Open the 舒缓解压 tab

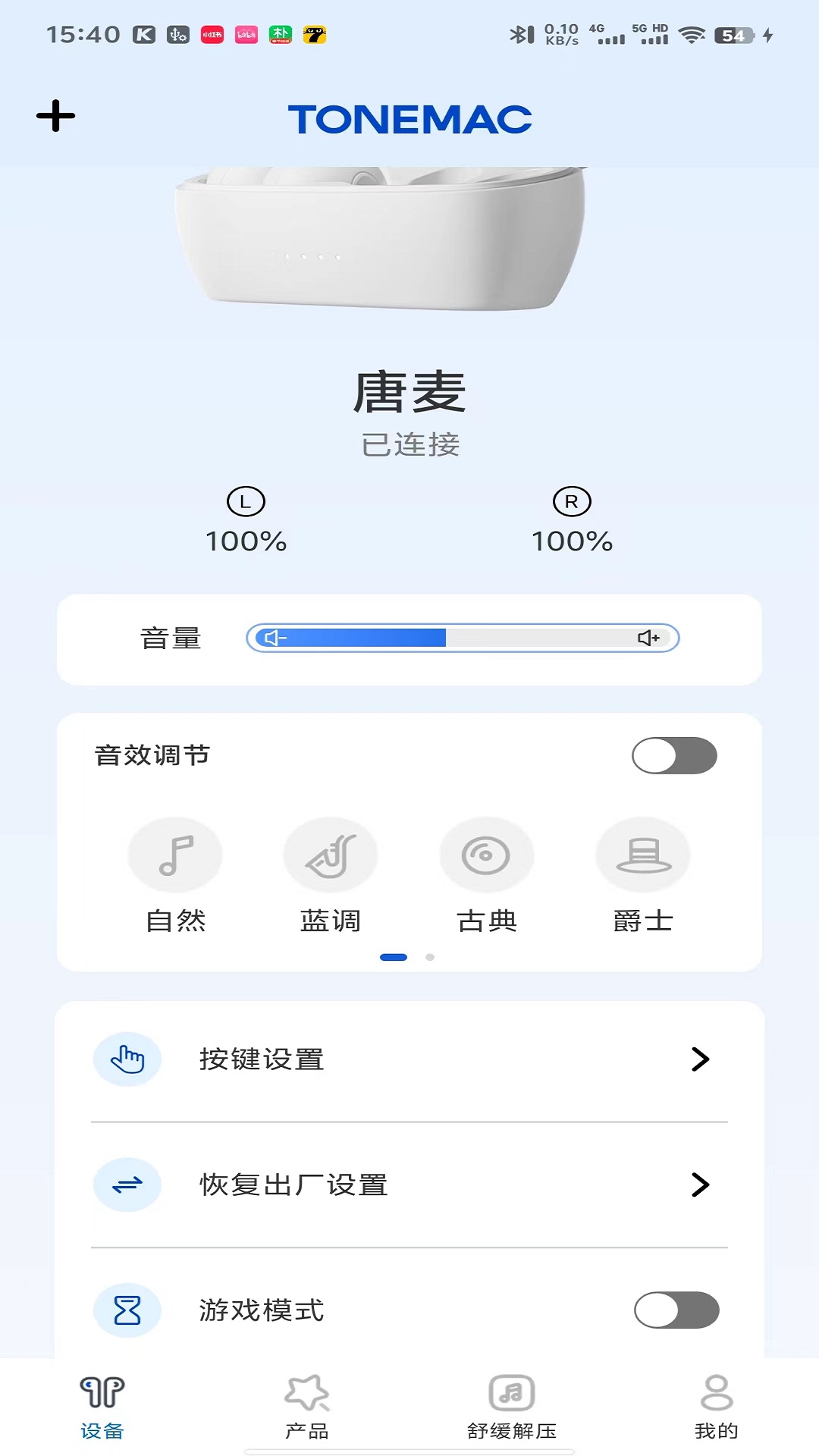[512, 1407]
